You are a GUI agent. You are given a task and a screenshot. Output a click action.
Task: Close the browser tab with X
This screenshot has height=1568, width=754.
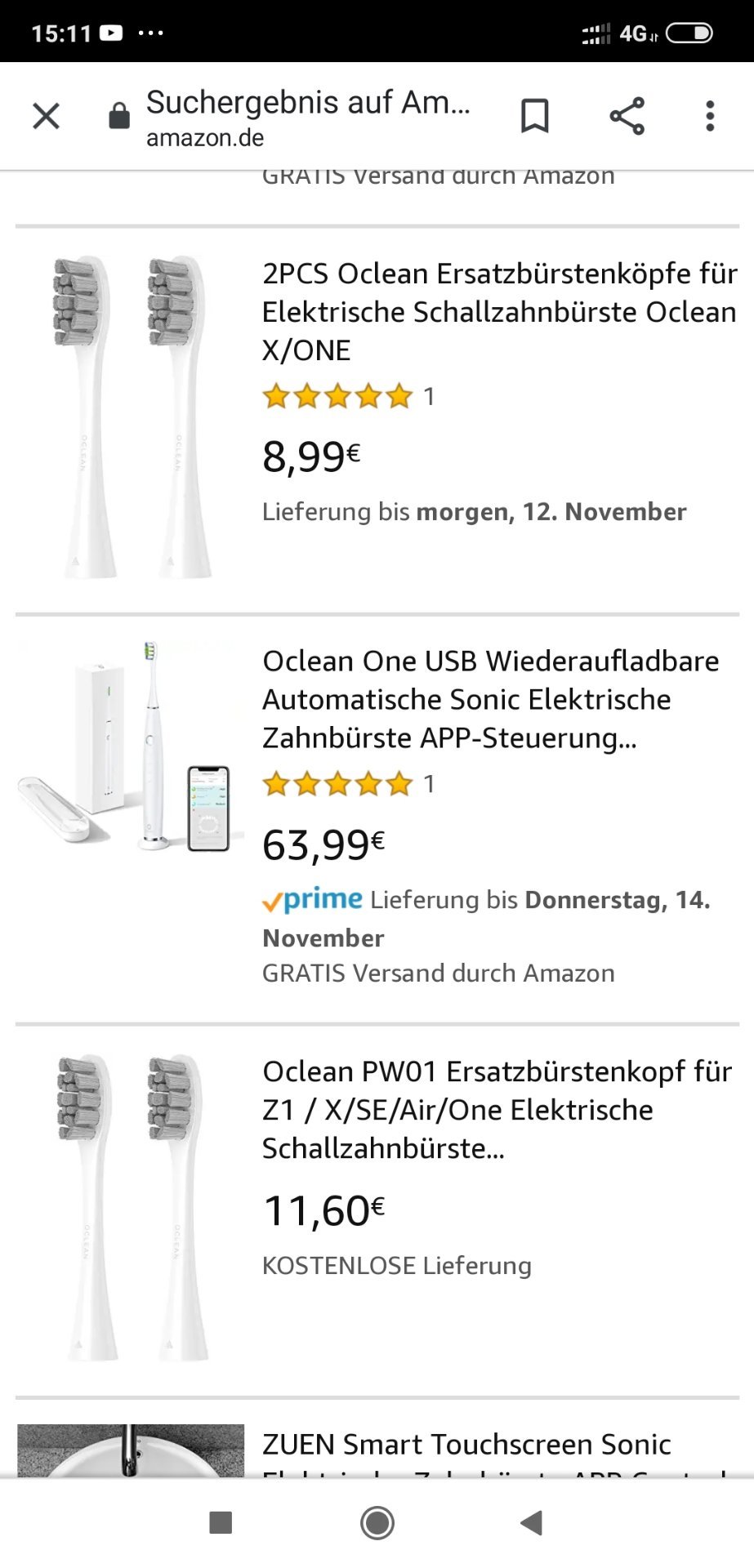pyautogui.click(x=47, y=116)
